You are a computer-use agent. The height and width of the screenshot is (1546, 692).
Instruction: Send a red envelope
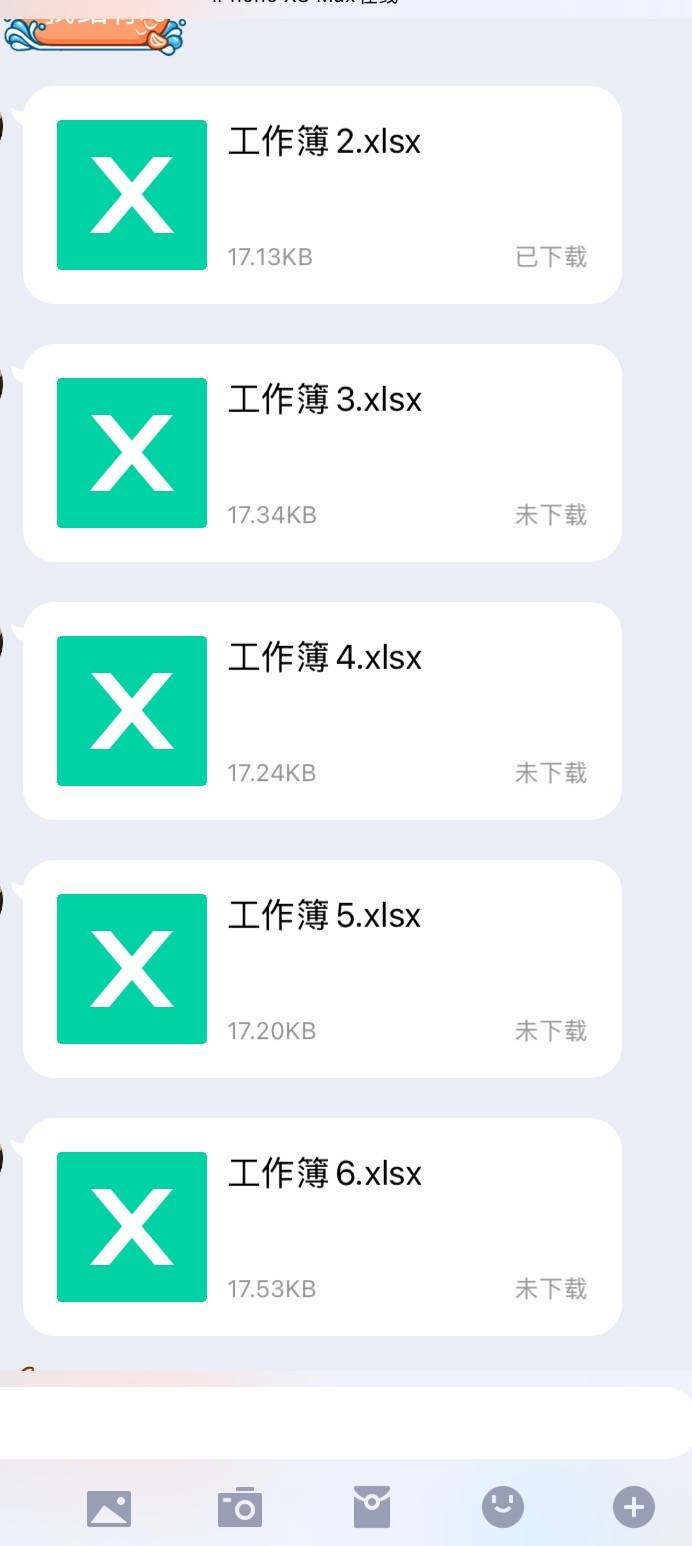[372, 1507]
